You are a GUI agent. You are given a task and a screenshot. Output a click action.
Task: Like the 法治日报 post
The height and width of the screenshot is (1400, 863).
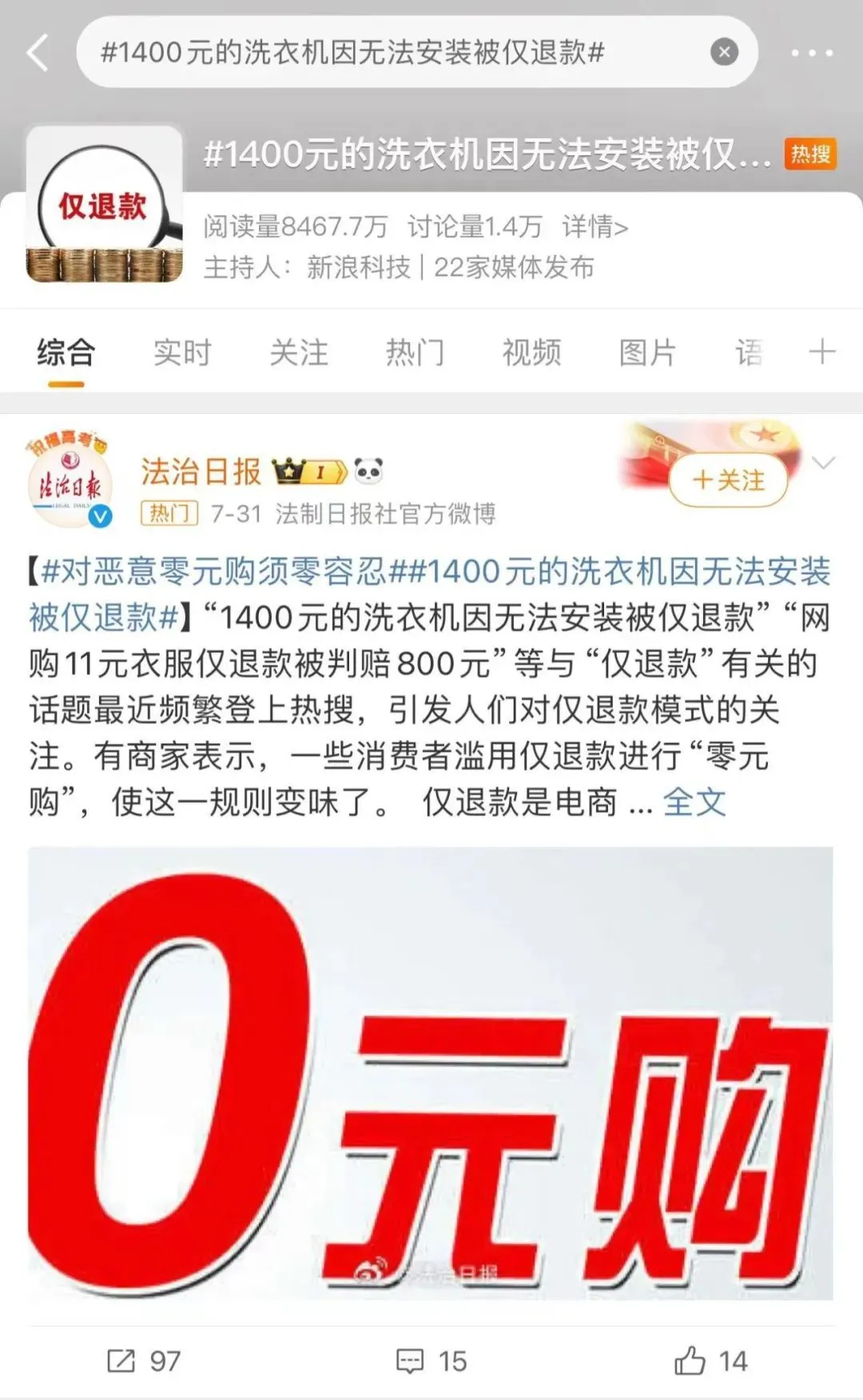(x=710, y=1361)
